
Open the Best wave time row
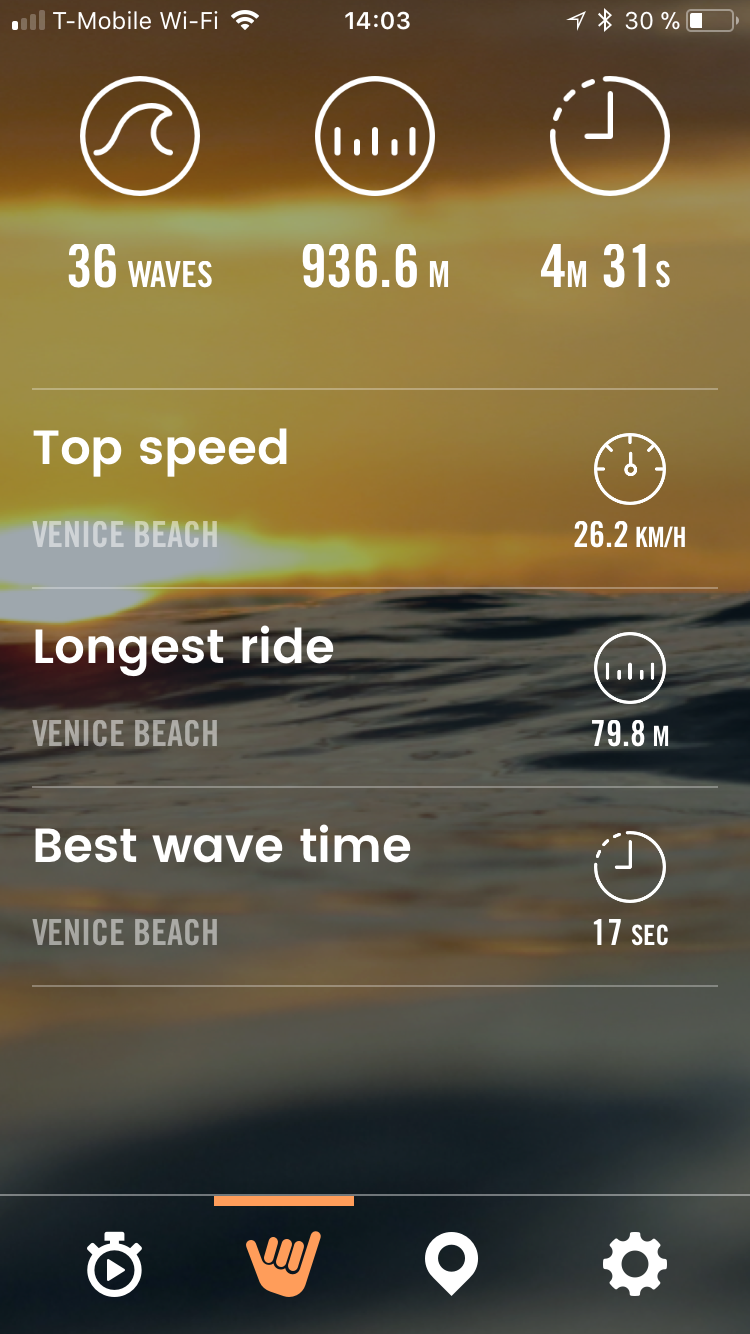click(374, 887)
